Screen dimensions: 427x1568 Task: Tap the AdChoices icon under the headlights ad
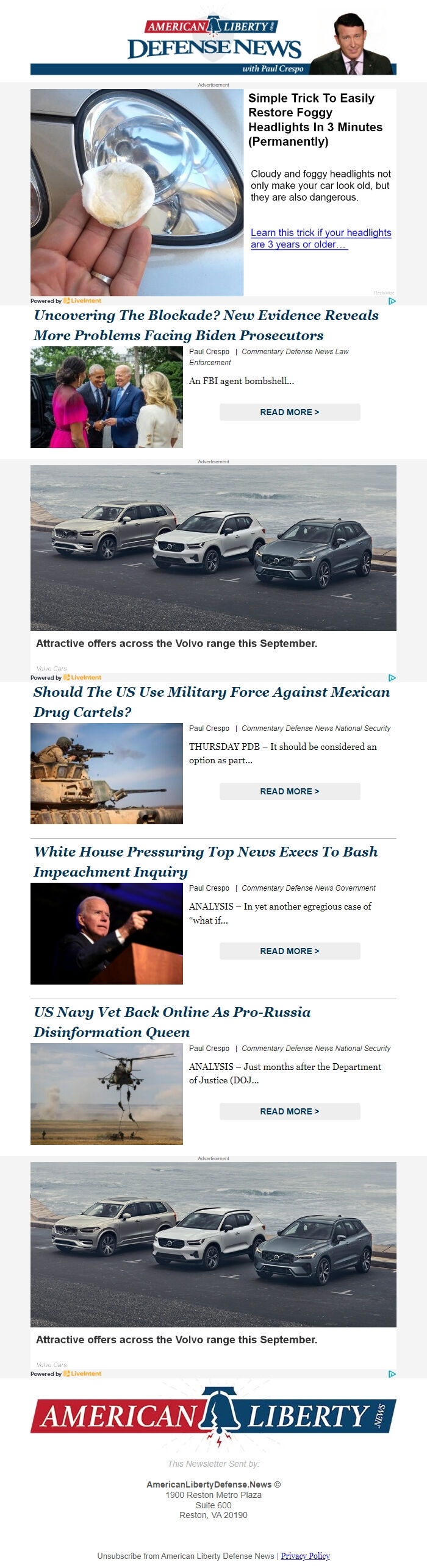click(x=392, y=301)
